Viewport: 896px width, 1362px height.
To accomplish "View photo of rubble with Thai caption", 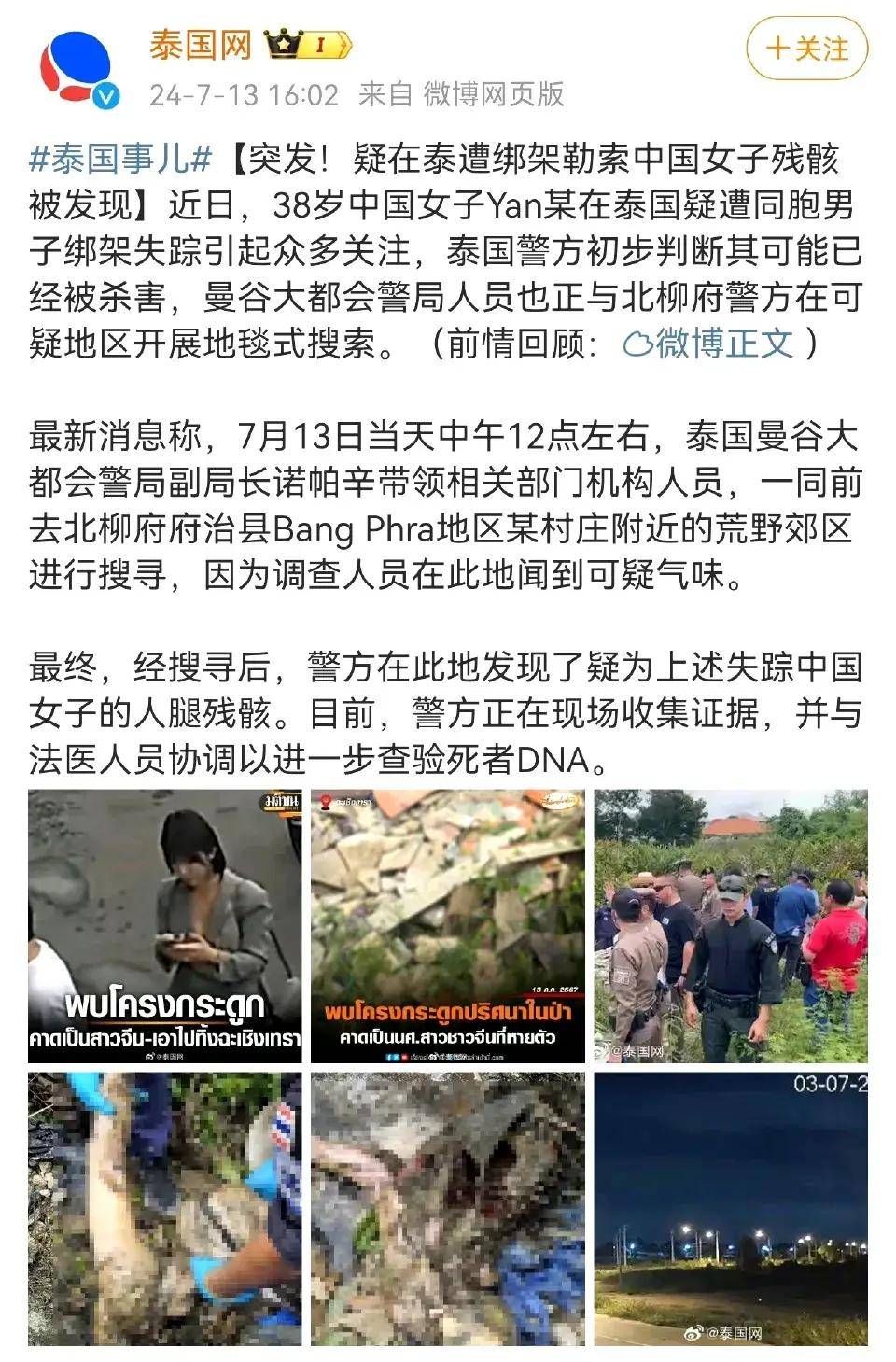I will pyautogui.click(x=448, y=925).
